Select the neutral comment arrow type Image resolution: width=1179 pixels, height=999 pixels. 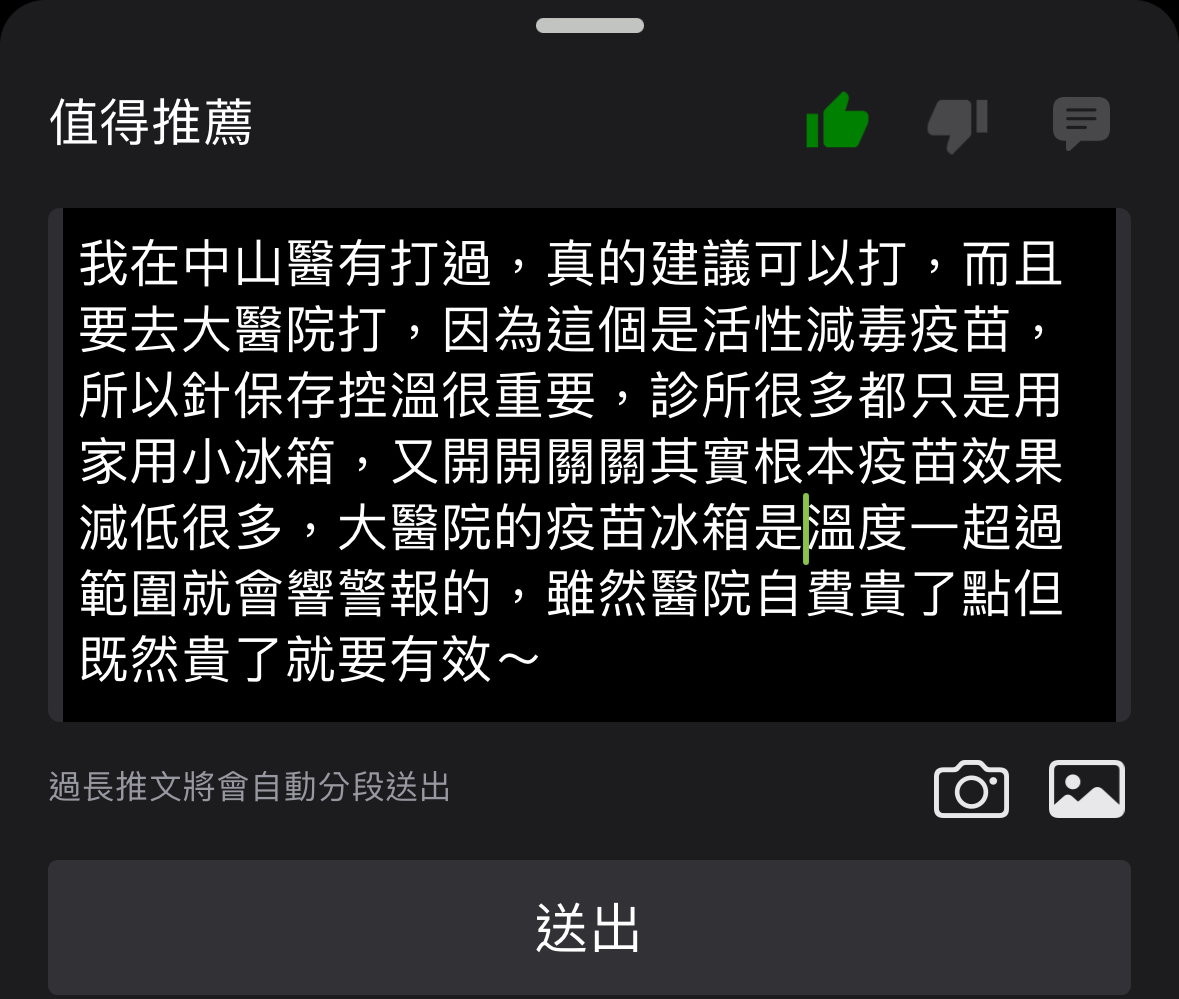tap(1081, 123)
